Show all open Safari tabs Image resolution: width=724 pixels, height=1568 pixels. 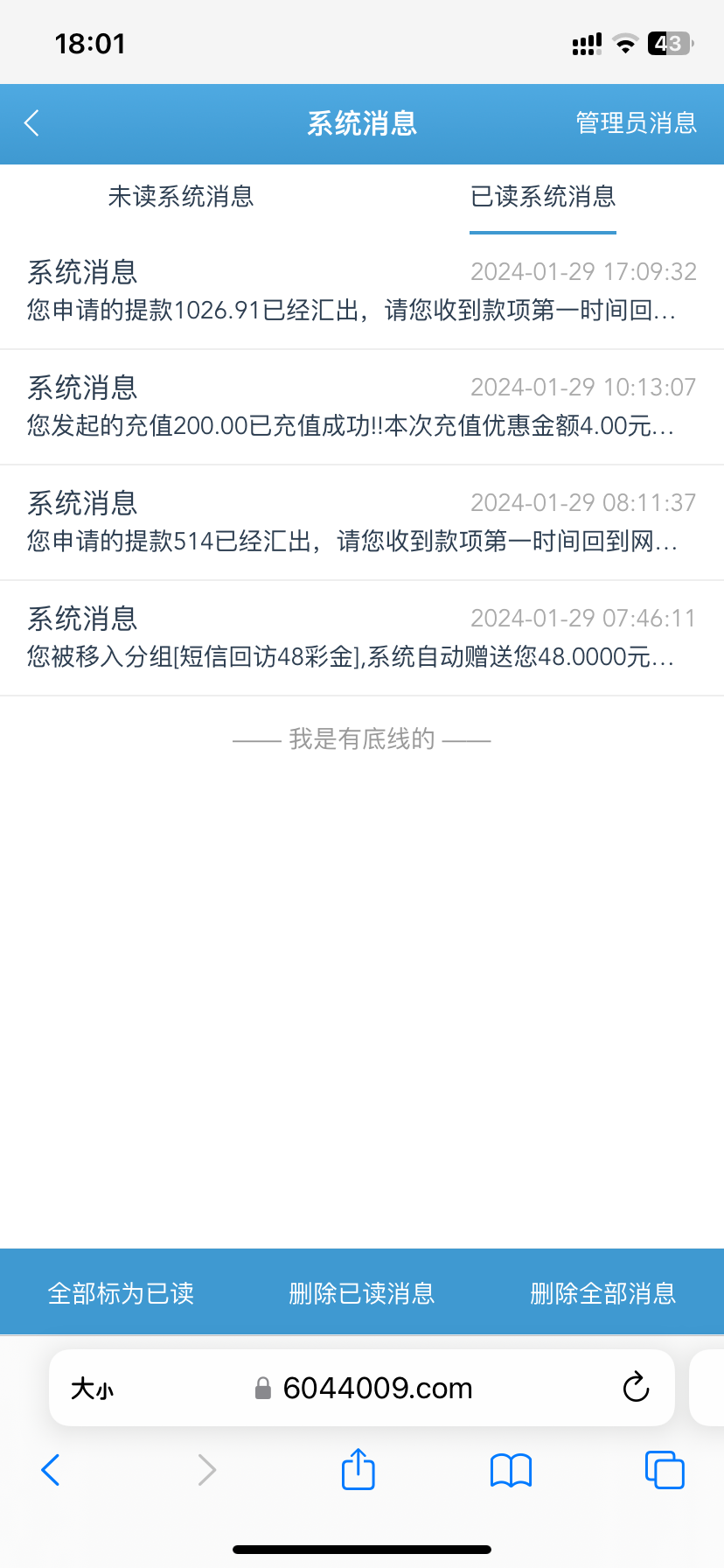click(665, 1470)
